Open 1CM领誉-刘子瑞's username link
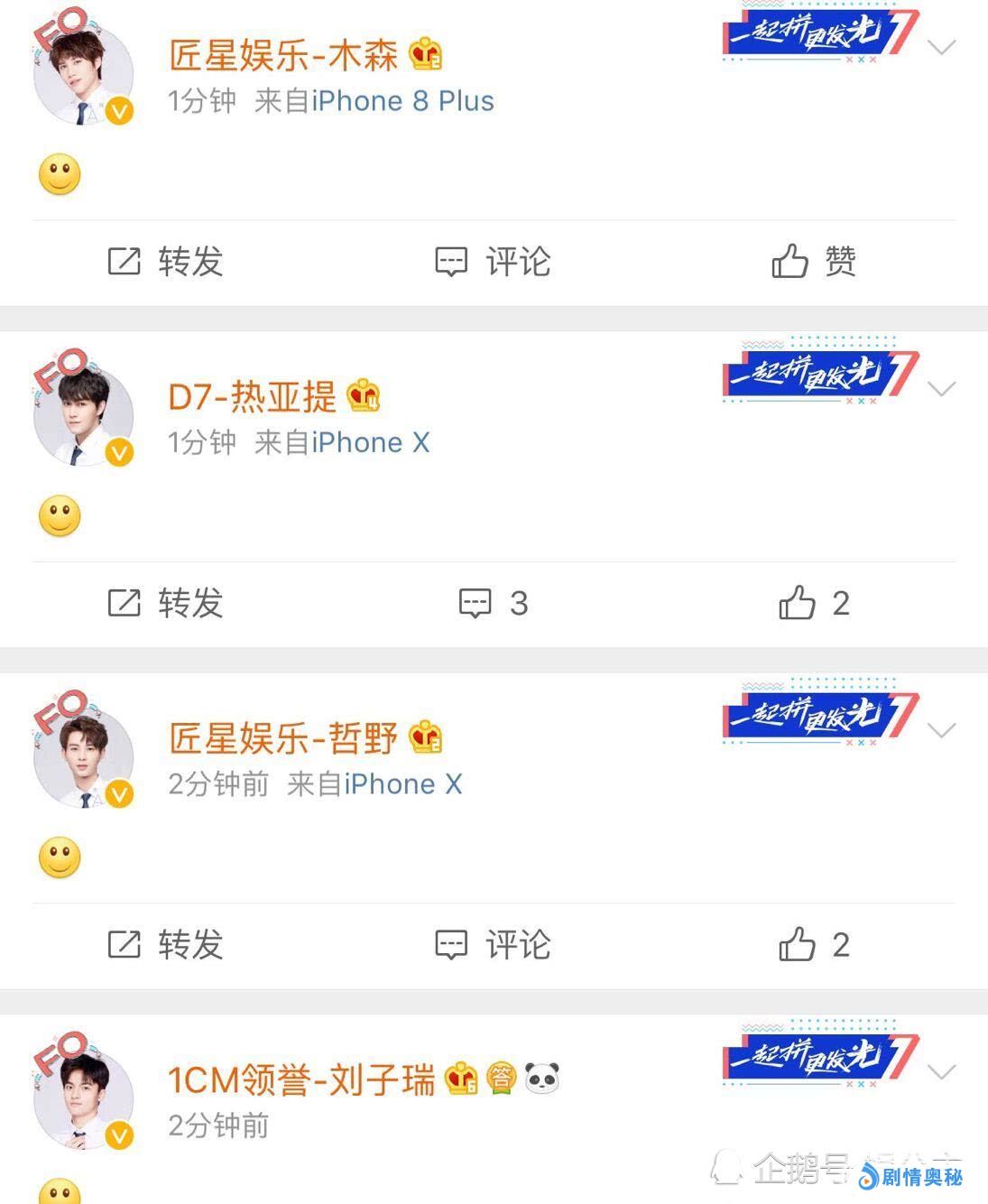The width and height of the screenshot is (988, 1204). tap(301, 1079)
